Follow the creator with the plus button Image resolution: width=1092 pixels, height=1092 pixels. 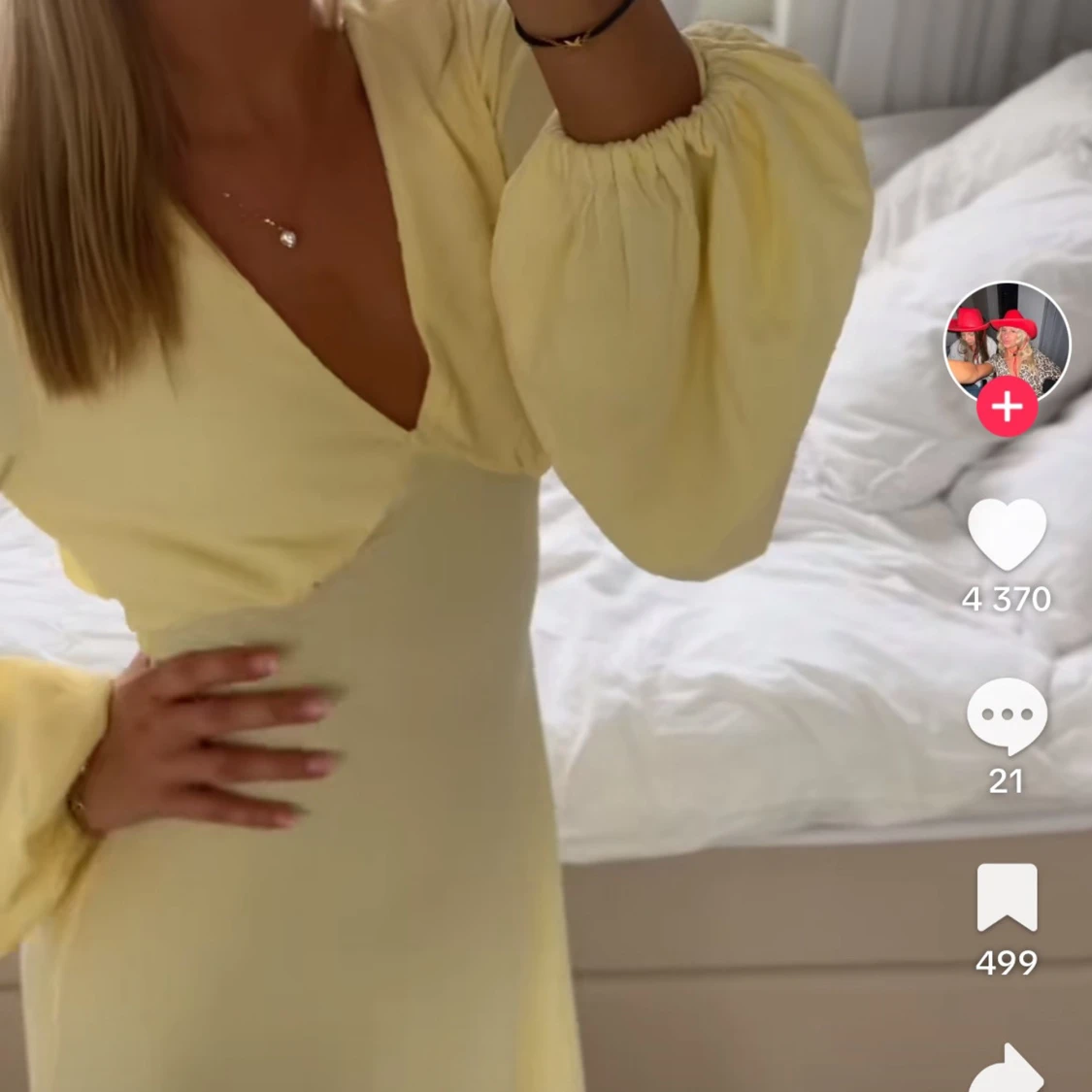(1007, 407)
